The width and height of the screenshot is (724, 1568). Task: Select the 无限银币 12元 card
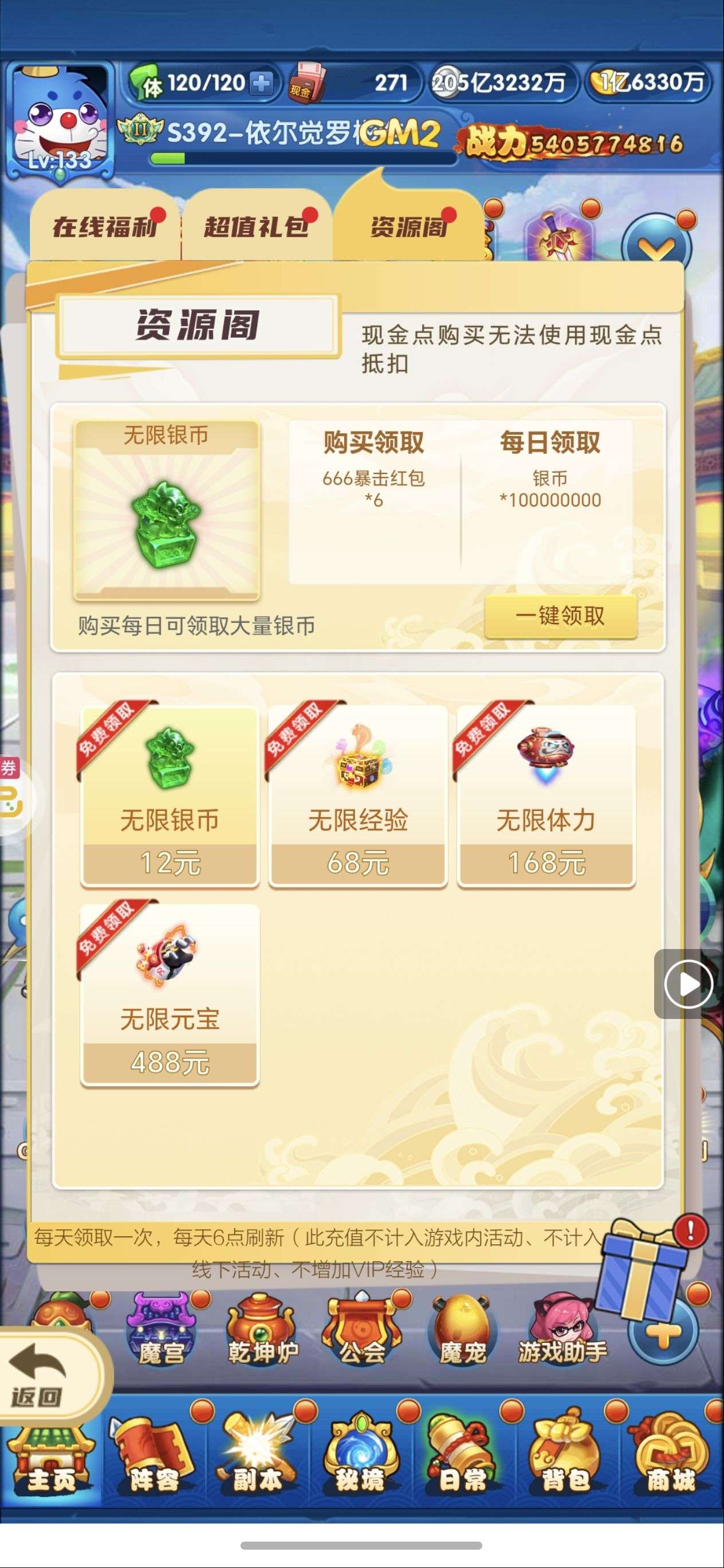click(x=170, y=795)
